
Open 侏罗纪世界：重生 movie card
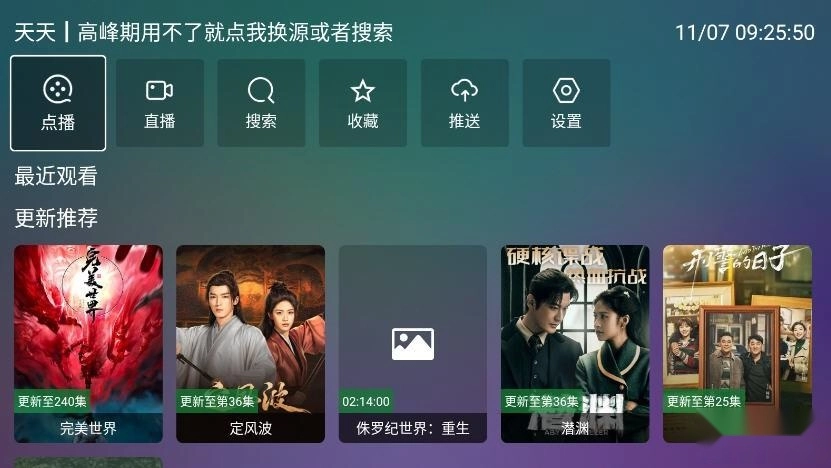point(412,343)
